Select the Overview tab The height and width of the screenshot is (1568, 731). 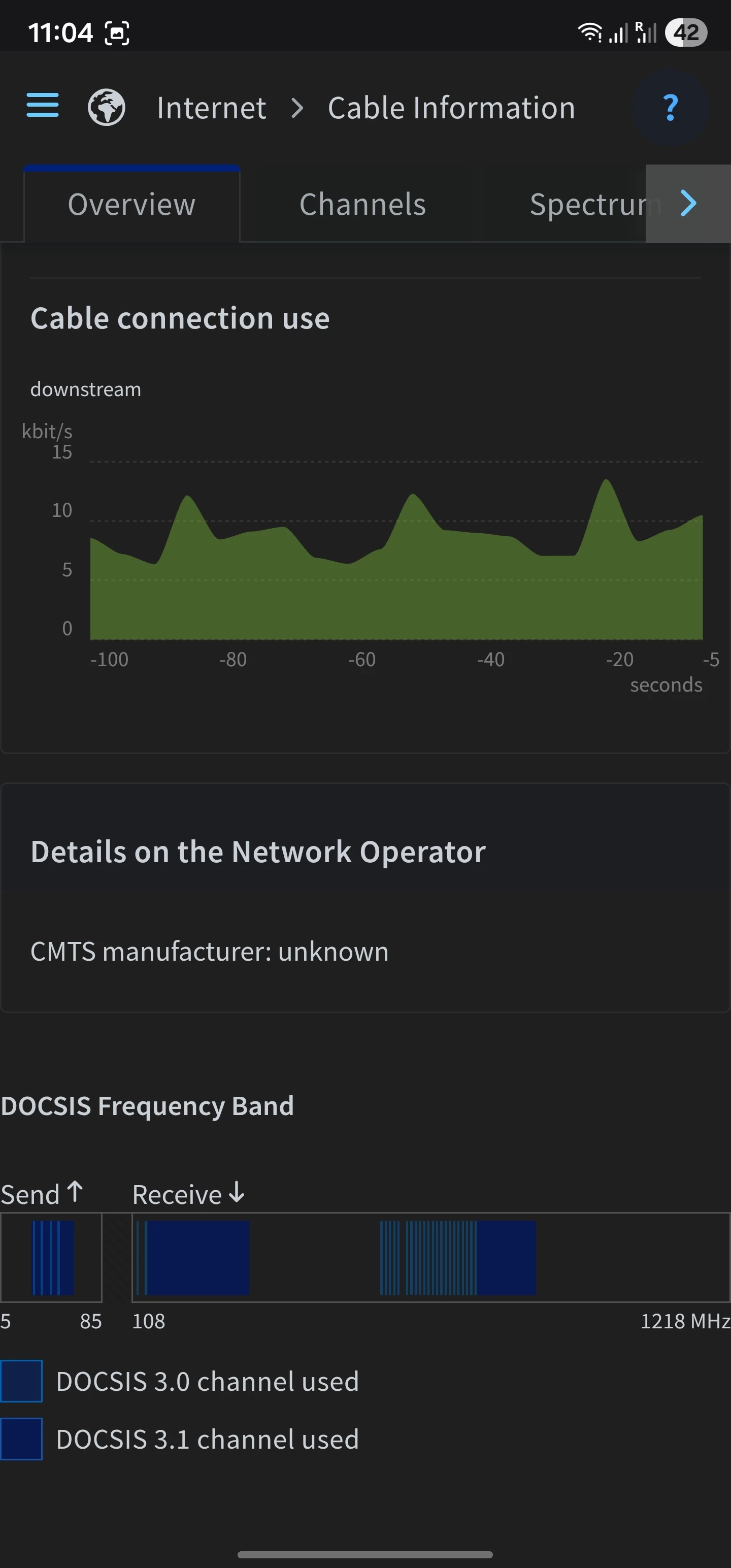131,205
